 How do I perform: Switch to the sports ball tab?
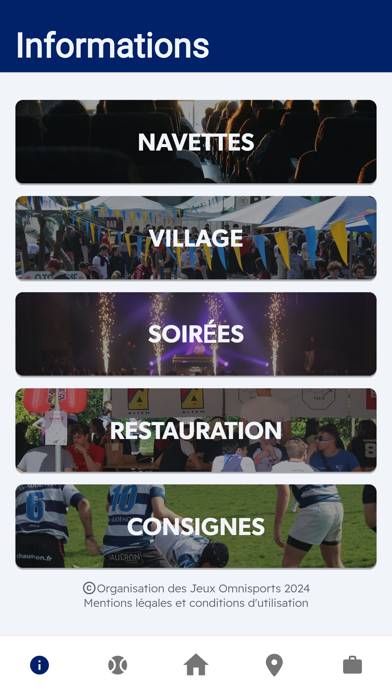click(118, 665)
